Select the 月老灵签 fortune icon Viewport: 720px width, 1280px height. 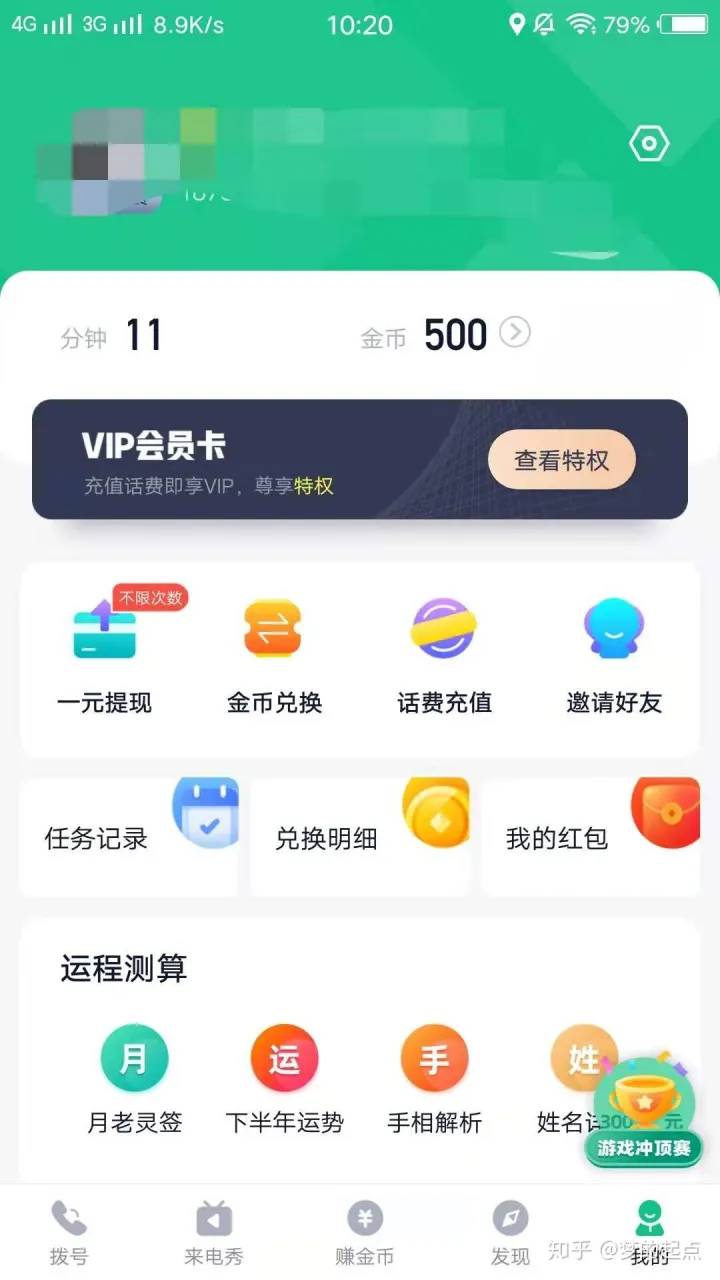click(x=135, y=1058)
